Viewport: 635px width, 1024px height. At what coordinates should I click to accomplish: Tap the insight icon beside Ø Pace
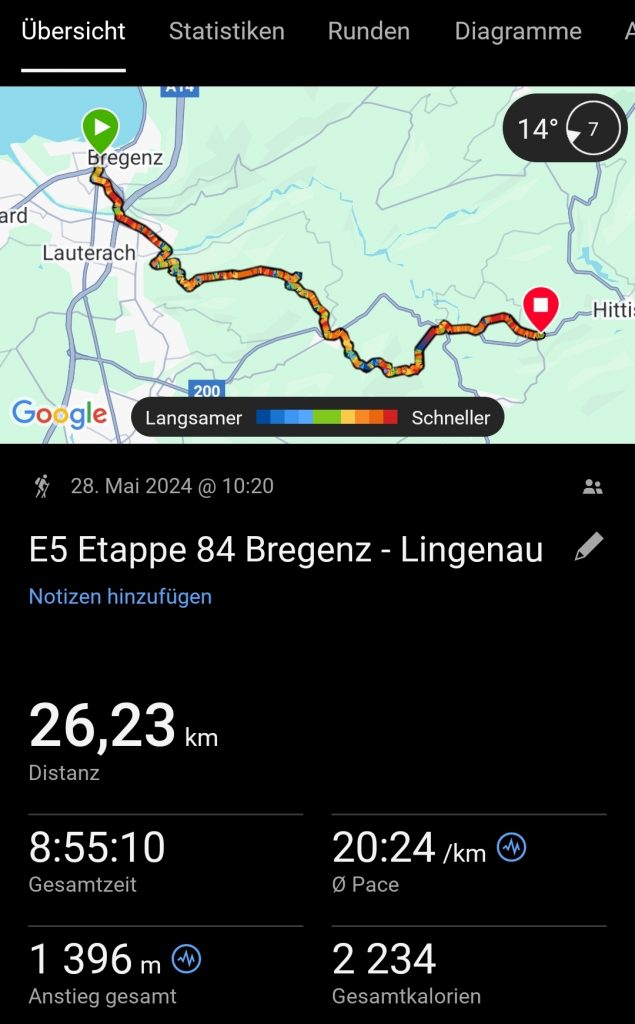511,848
